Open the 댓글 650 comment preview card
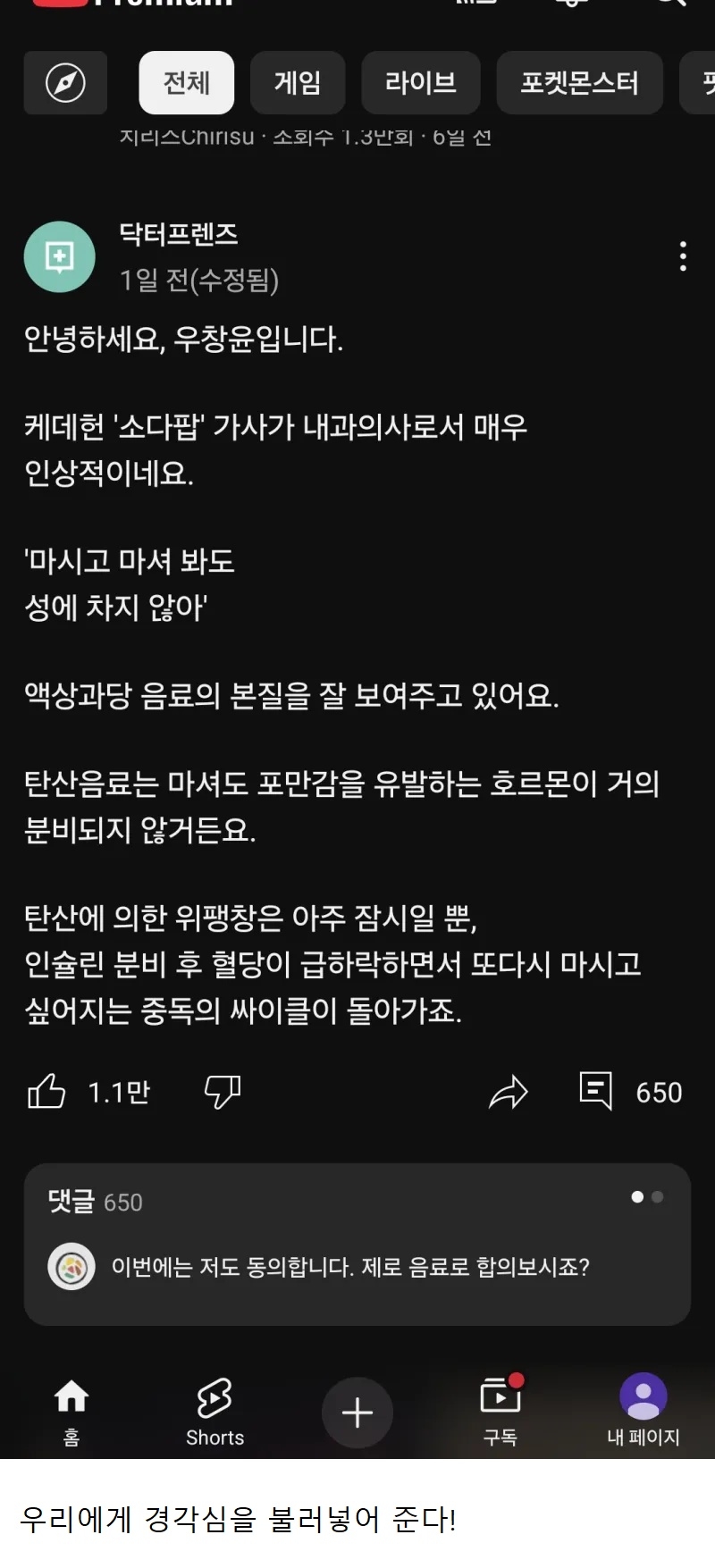715x1568 pixels. [x=357, y=1244]
